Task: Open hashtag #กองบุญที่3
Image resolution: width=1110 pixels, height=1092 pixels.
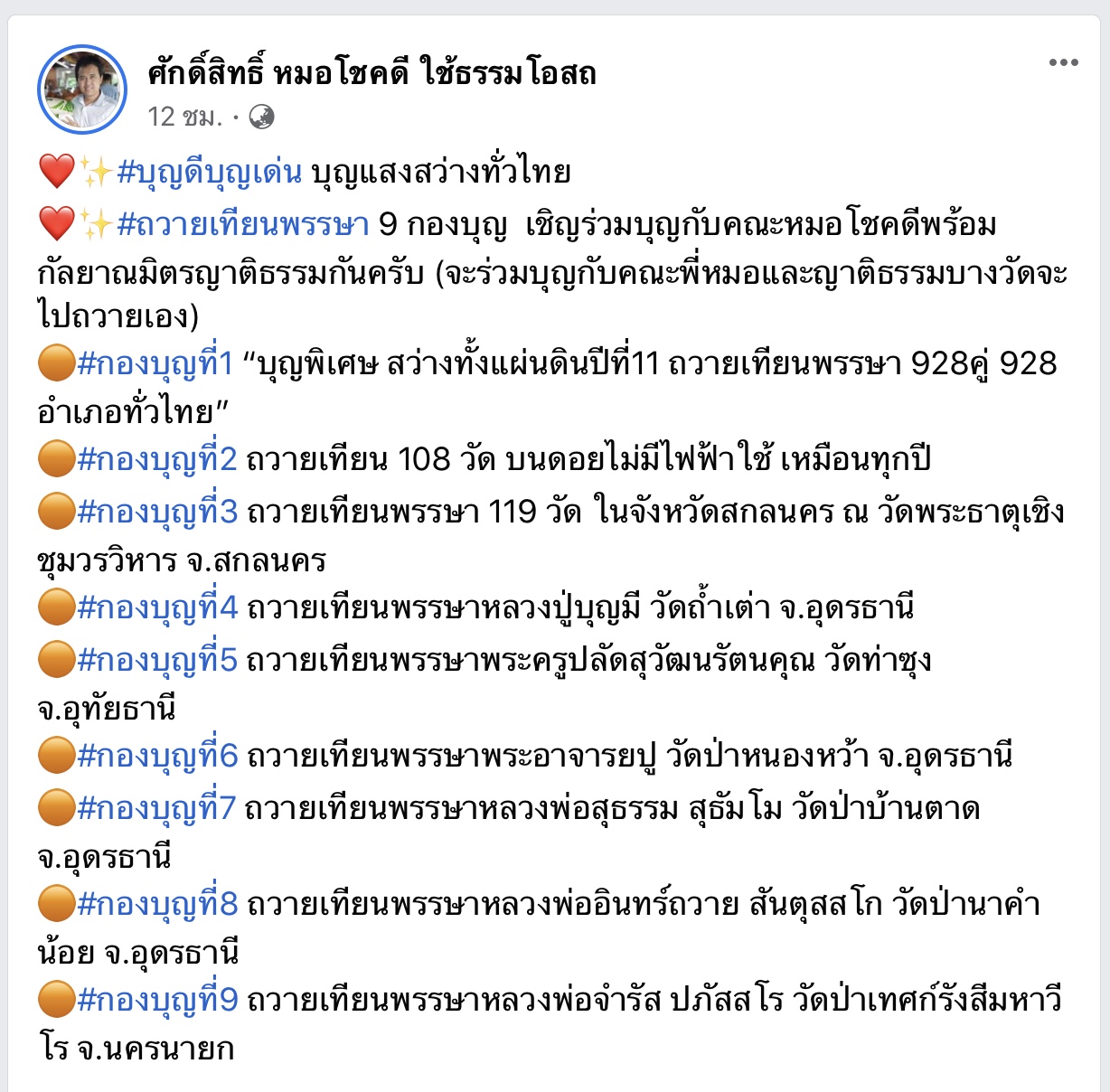Action: (x=157, y=512)
